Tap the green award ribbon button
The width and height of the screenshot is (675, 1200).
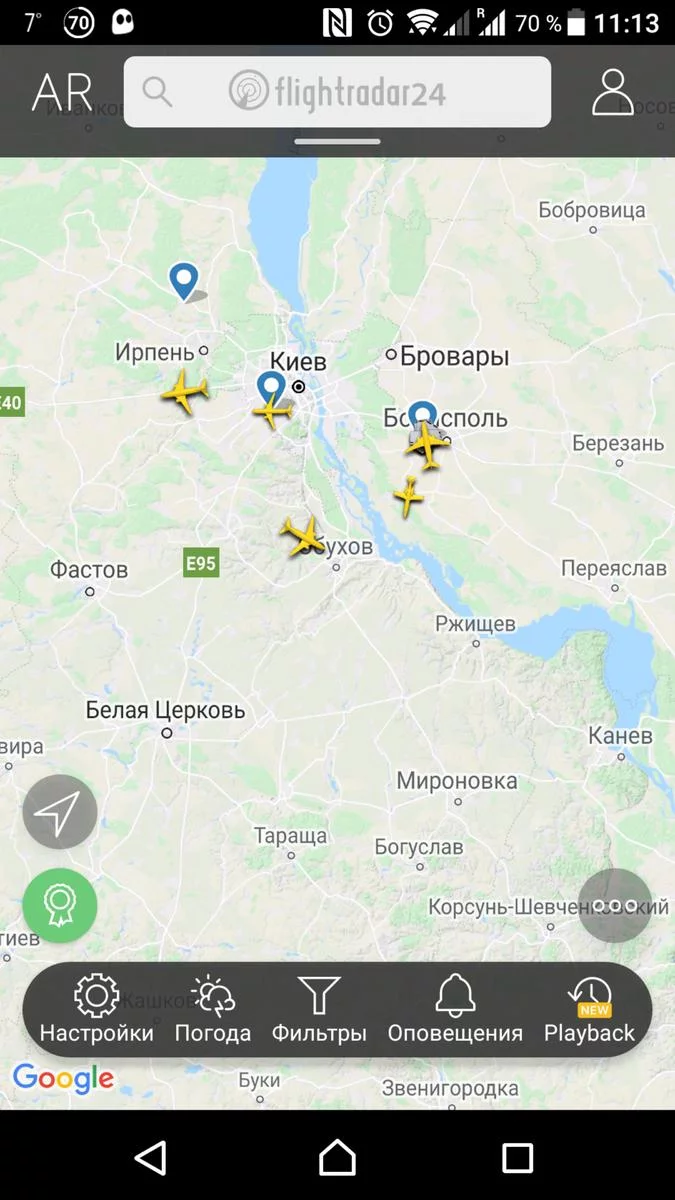coord(60,906)
